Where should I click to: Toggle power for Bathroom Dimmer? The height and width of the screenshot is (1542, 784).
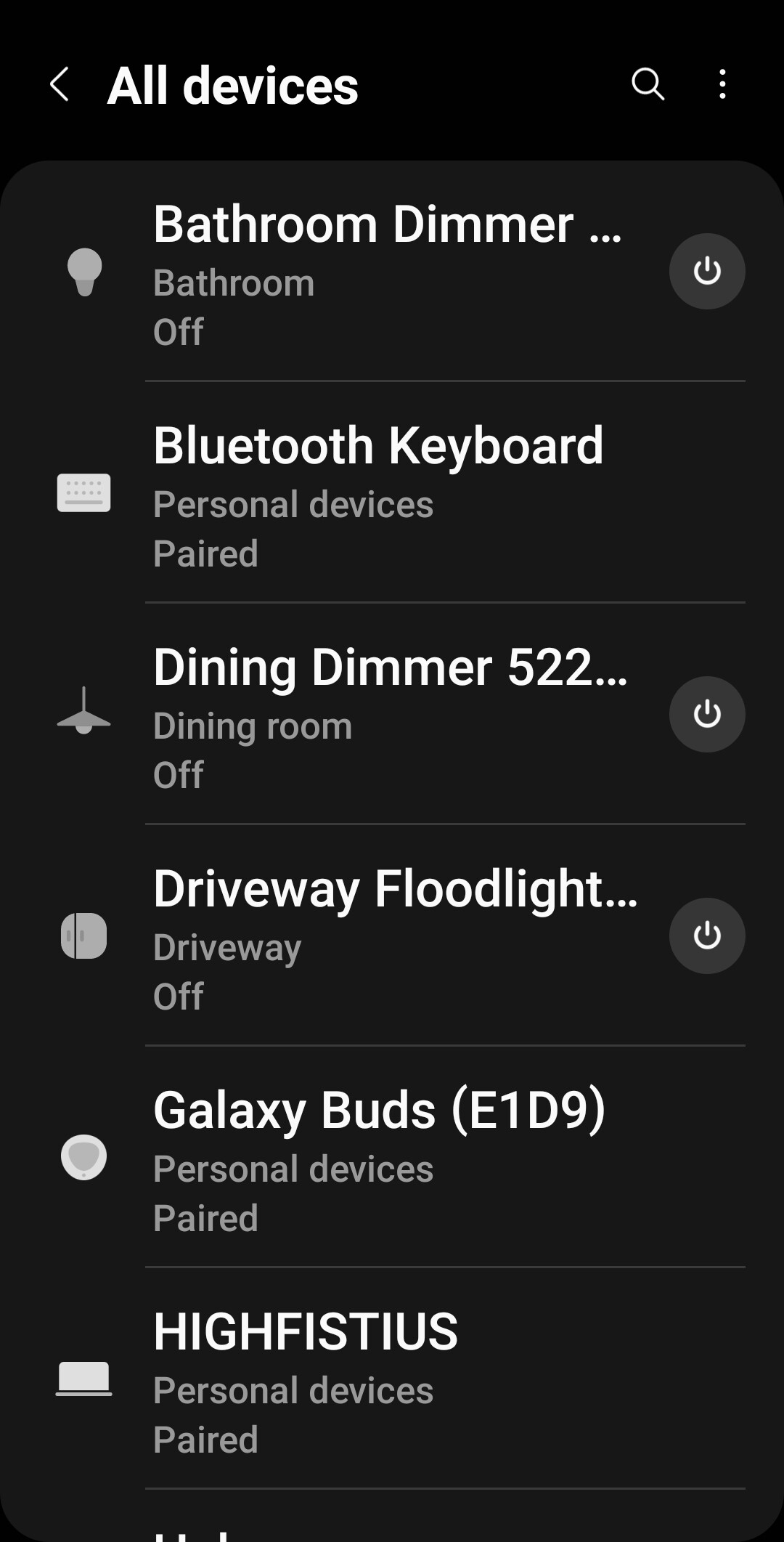pyautogui.click(x=706, y=272)
